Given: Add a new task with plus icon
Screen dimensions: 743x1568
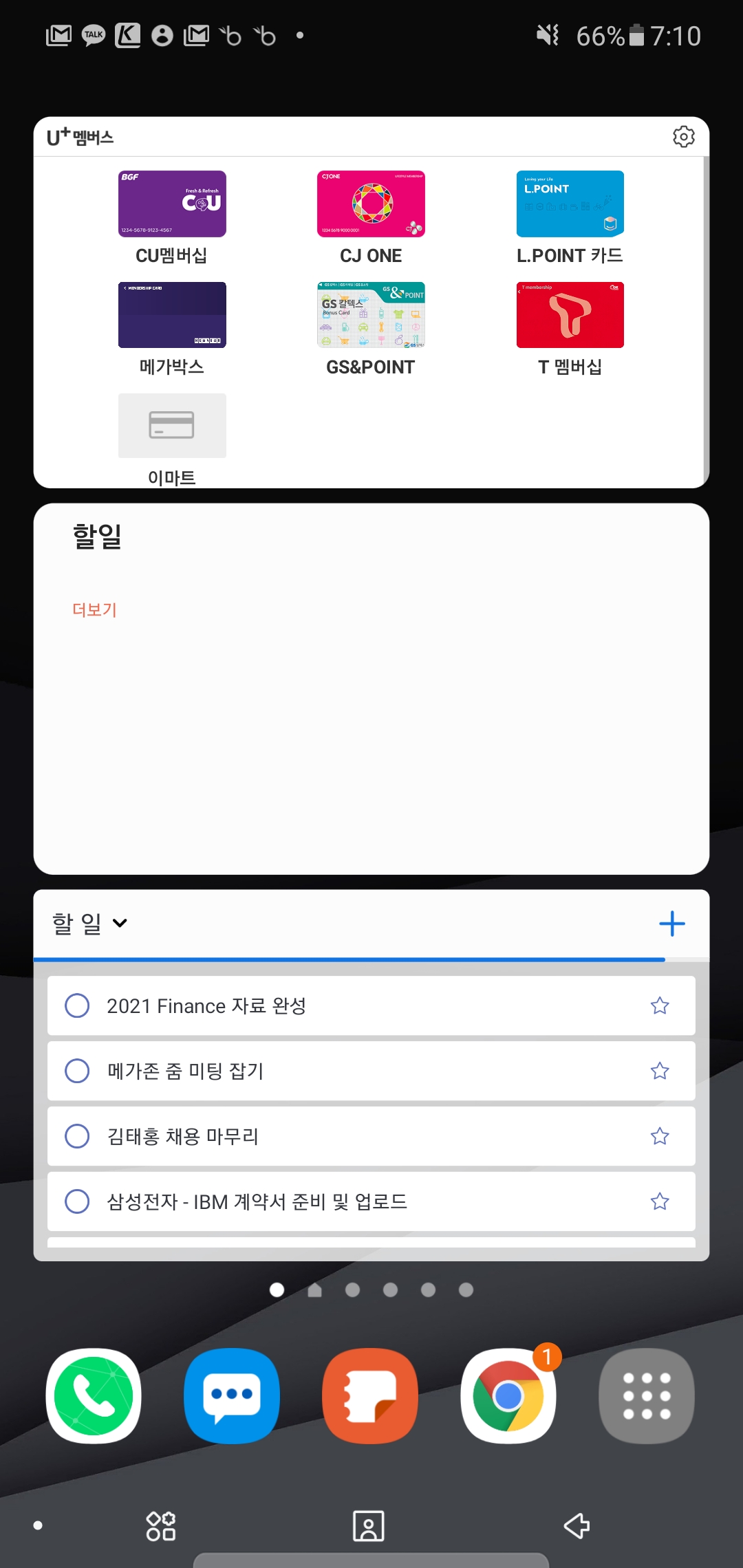Looking at the screenshot, I should (x=671, y=924).
